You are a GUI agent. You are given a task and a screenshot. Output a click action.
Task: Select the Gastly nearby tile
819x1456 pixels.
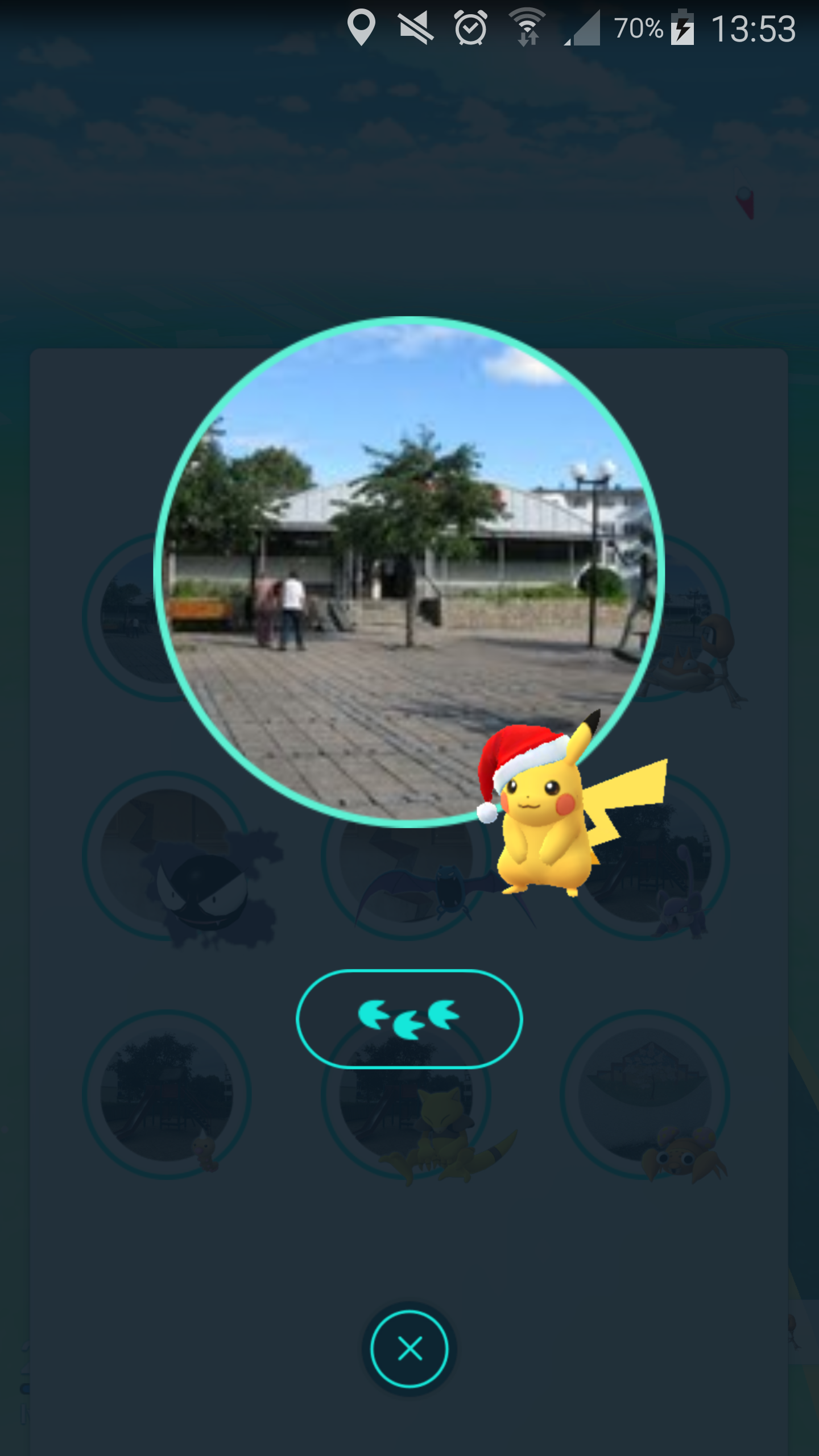(167, 857)
